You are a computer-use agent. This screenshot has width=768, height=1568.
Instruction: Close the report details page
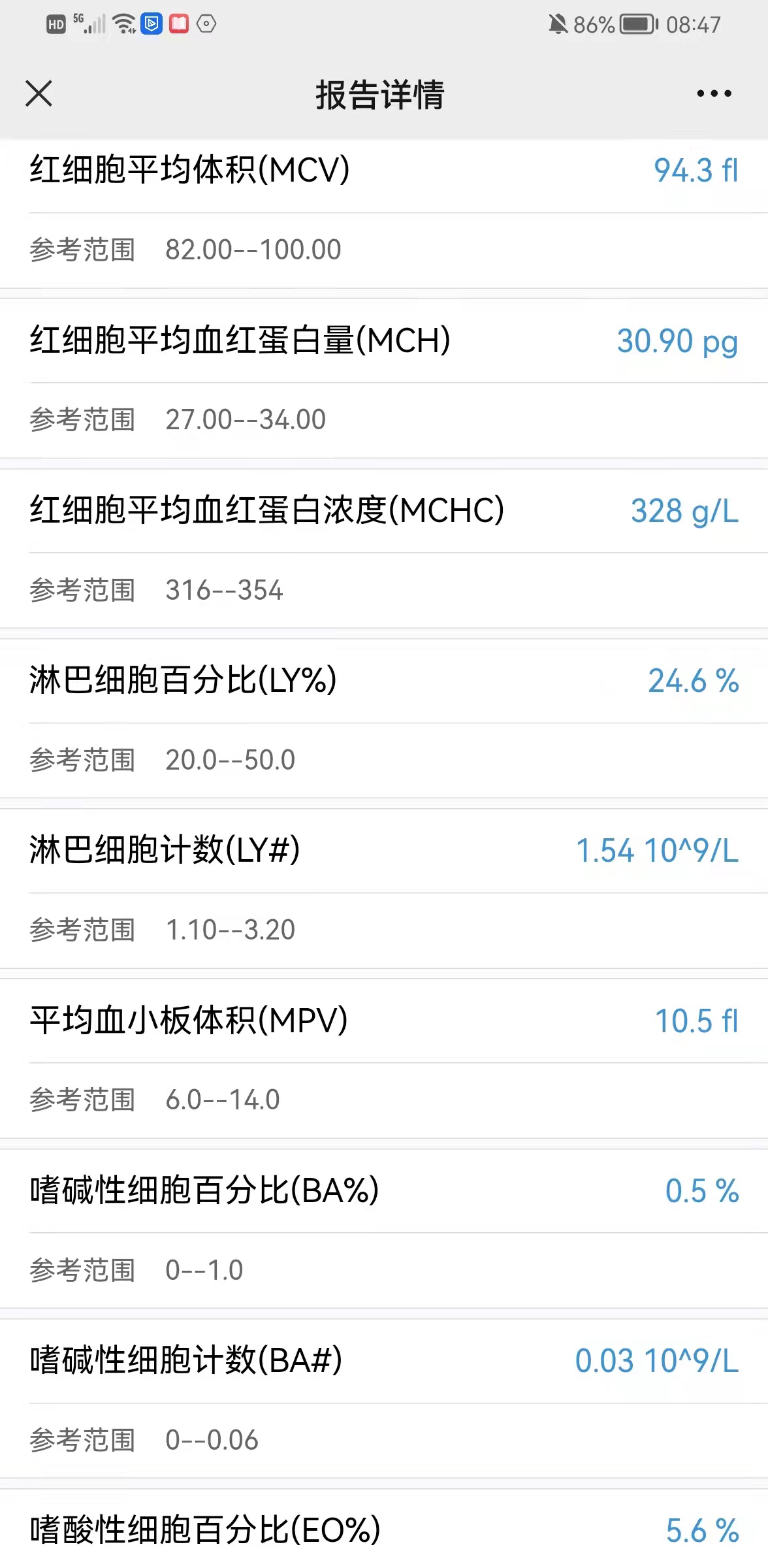click(x=39, y=93)
